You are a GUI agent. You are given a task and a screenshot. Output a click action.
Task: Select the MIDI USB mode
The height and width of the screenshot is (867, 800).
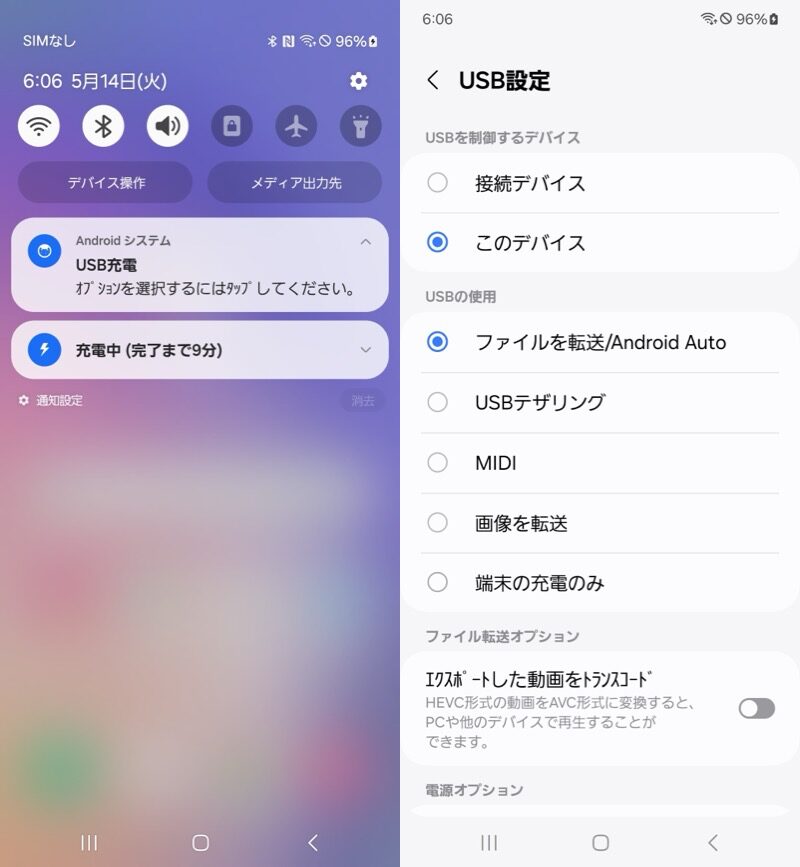437,462
